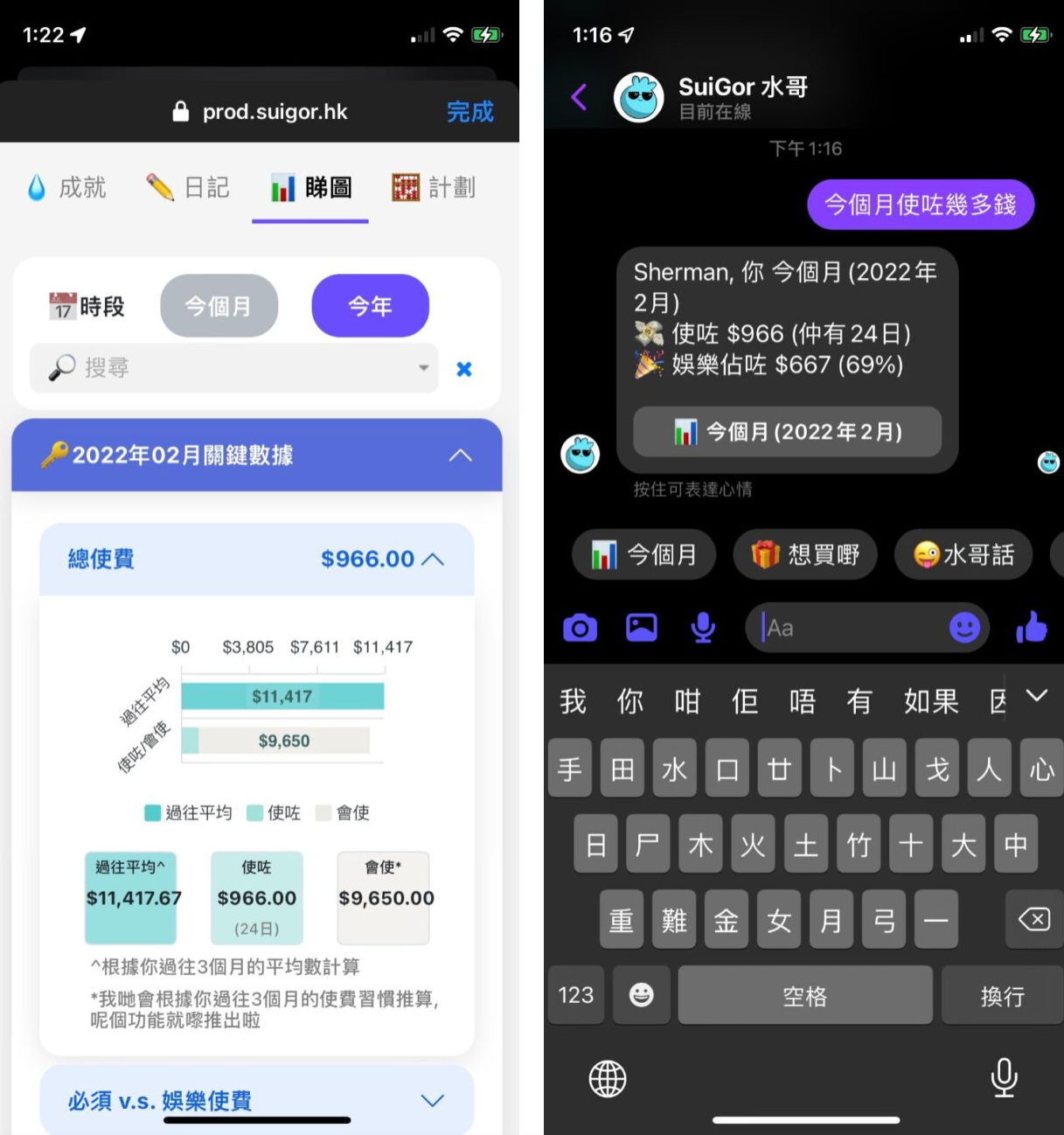The image size is (1064, 1135).
Task: Switch to the 日記 tab
Action: (x=188, y=187)
